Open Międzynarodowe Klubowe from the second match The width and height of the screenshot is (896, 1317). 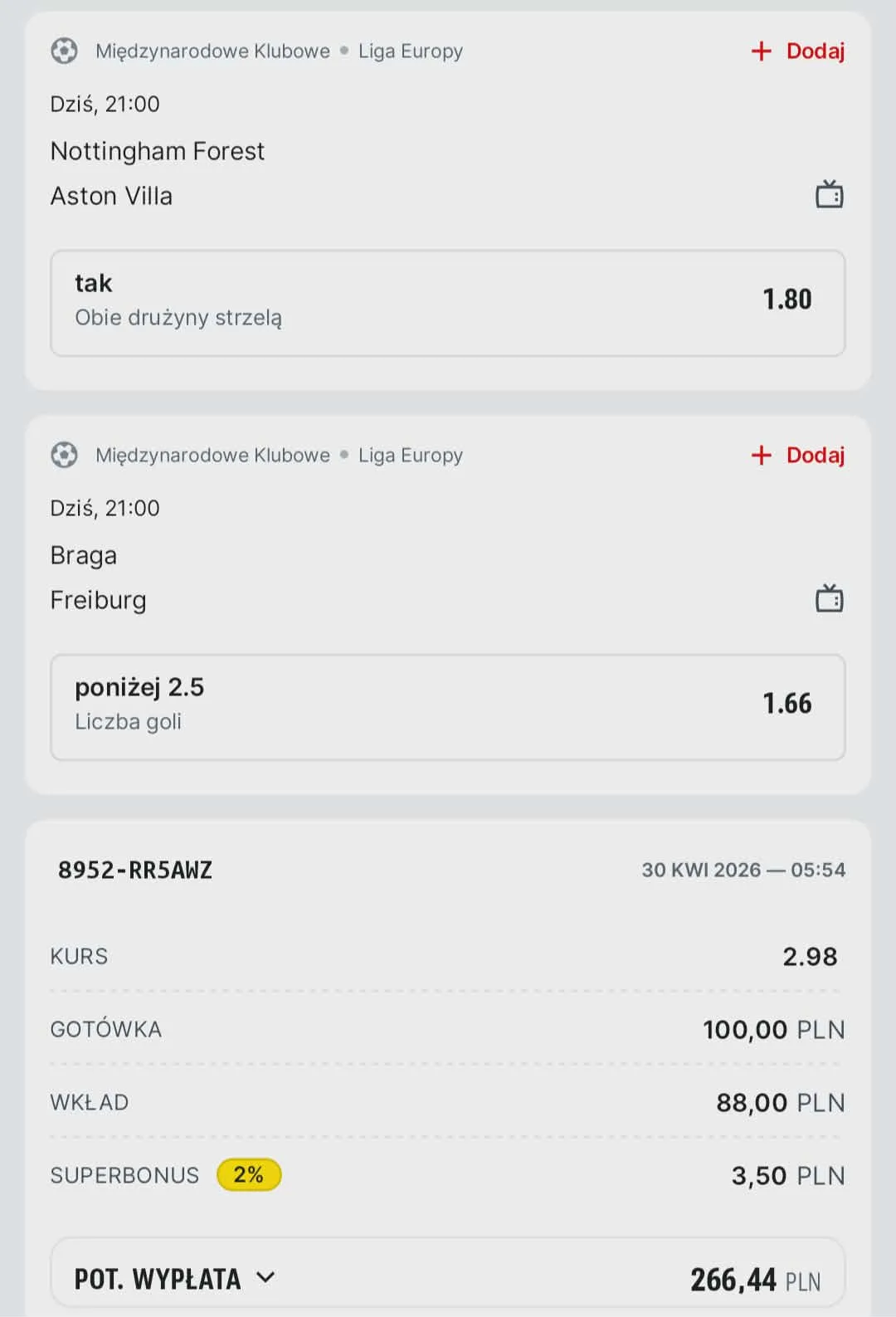click(212, 455)
